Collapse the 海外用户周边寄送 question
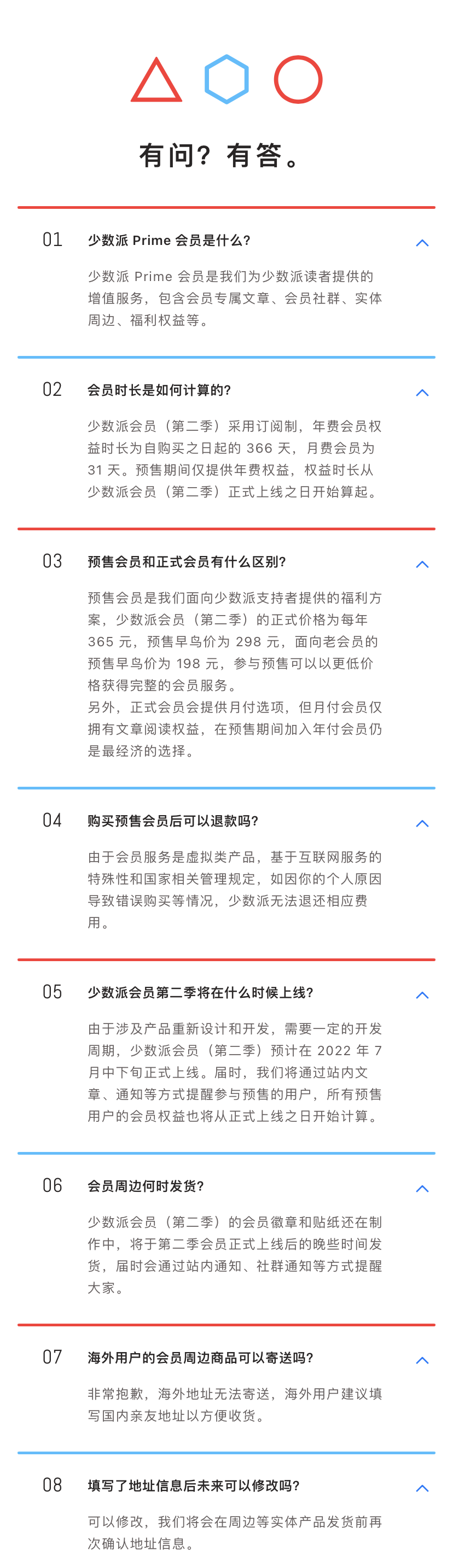The width and height of the screenshot is (453, 1568). pyautogui.click(x=421, y=1360)
